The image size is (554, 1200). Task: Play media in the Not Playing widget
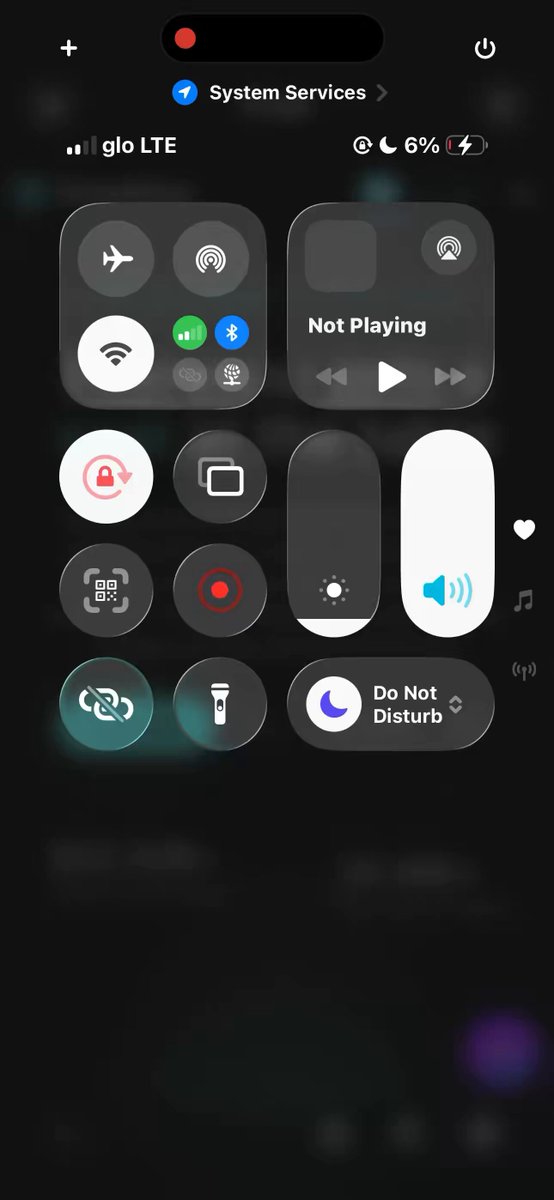[x=391, y=376]
